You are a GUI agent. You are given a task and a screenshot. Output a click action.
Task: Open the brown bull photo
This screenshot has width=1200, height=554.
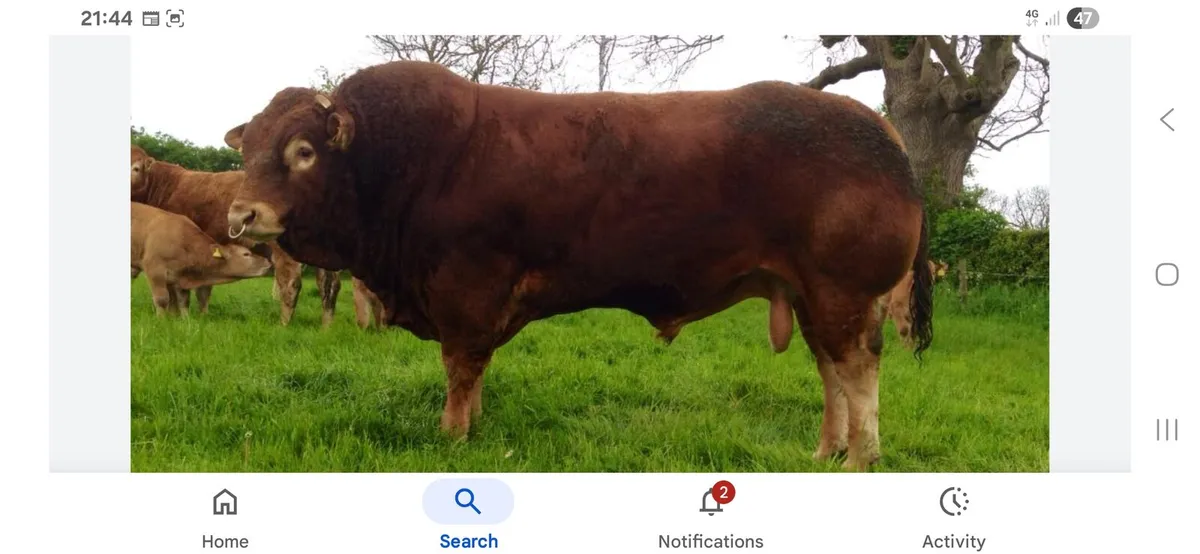589,253
